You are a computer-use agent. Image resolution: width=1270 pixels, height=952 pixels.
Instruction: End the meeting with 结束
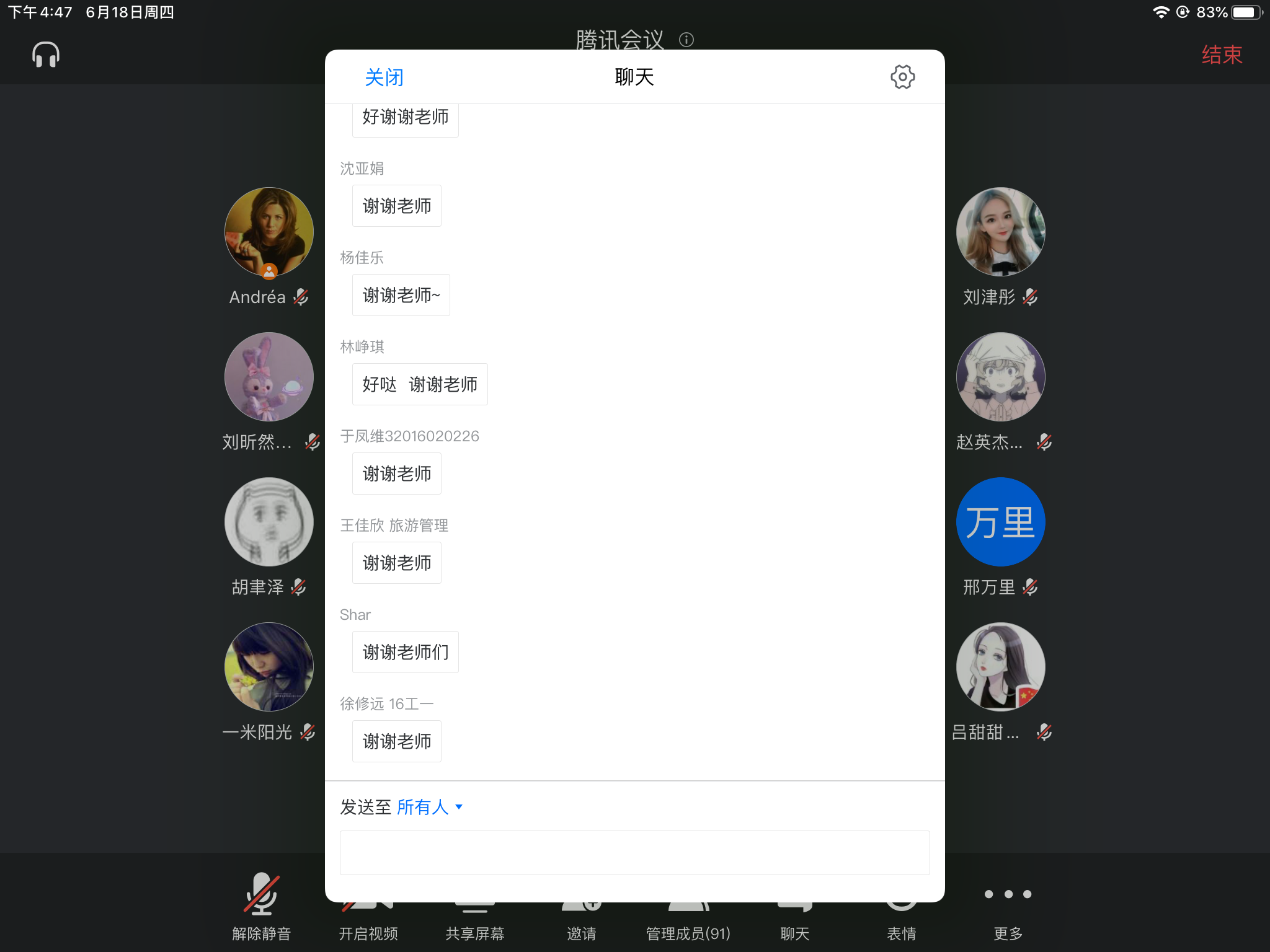pos(1221,55)
